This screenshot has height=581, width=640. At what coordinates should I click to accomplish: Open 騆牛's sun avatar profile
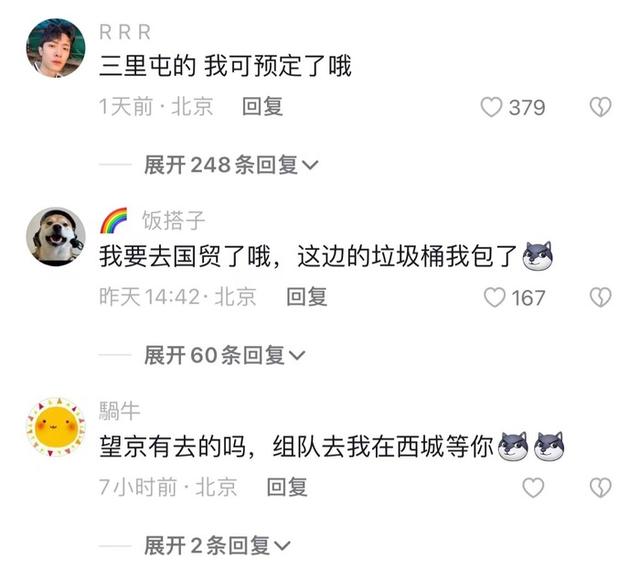pos(56,427)
